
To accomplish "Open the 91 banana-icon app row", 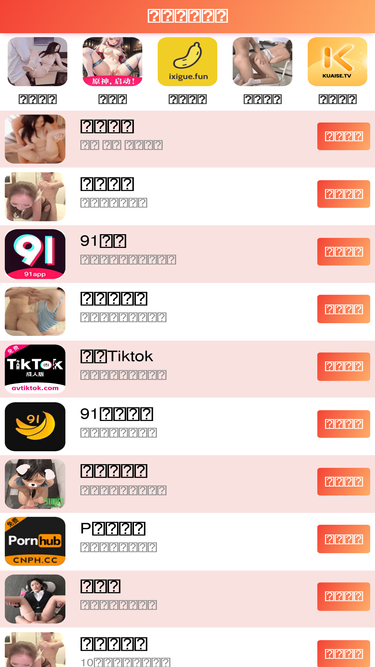I will pos(188,427).
